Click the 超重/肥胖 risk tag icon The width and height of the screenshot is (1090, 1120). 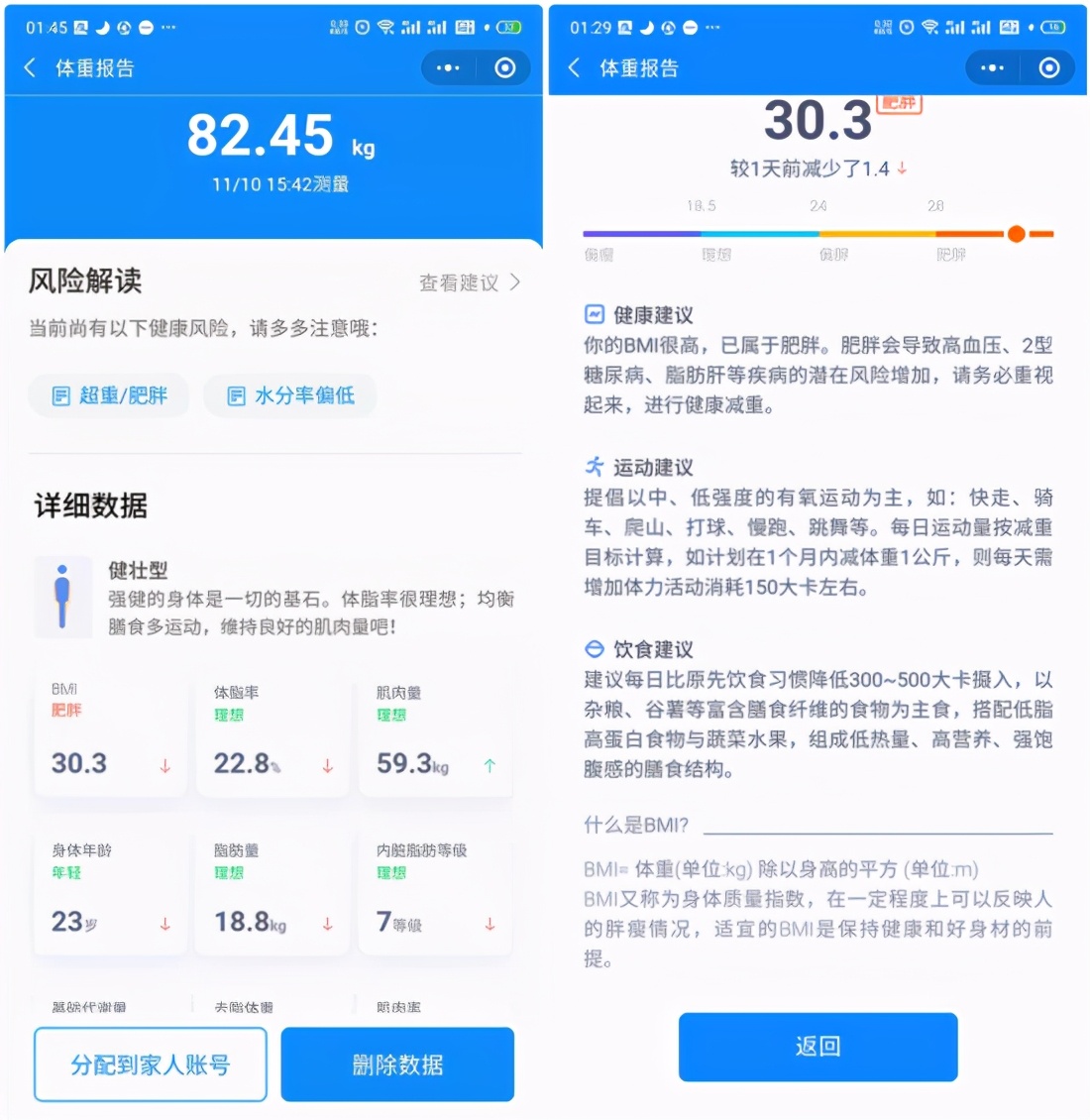coord(63,395)
